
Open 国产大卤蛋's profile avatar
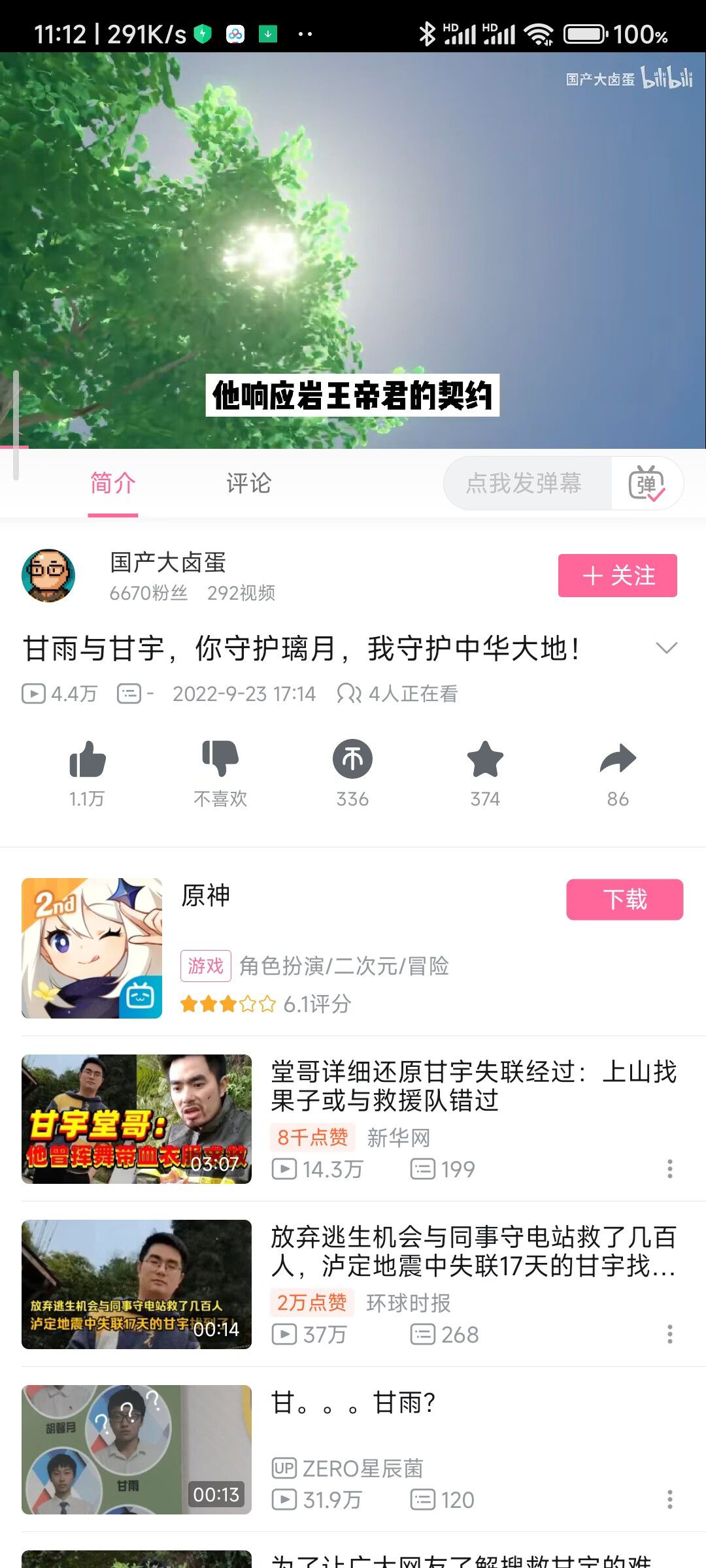[x=48, y=576]
